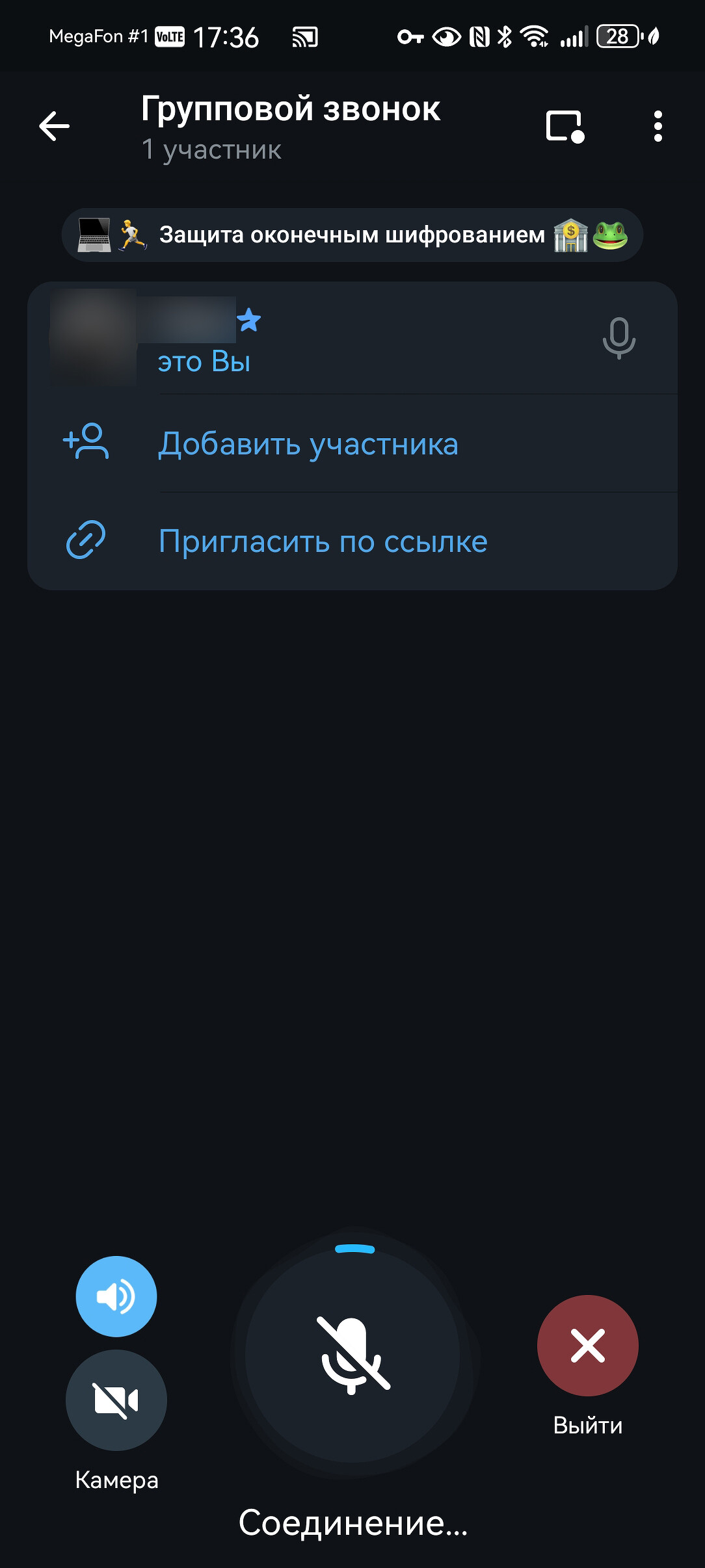Turn on the camera with the 'Камера' button
Viewport: 705px width, 1568px height.
click(116, 1400)
